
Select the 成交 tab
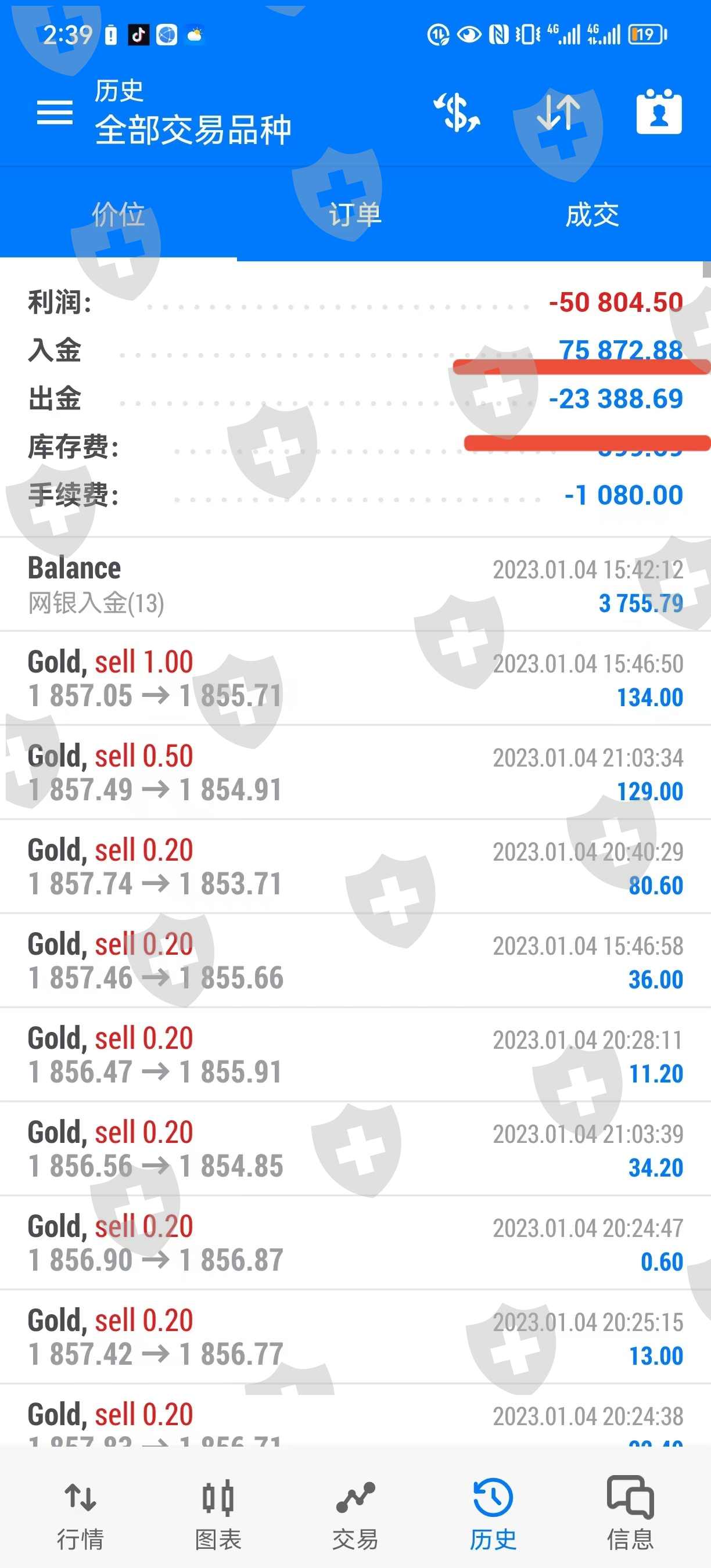coord(592,215)
